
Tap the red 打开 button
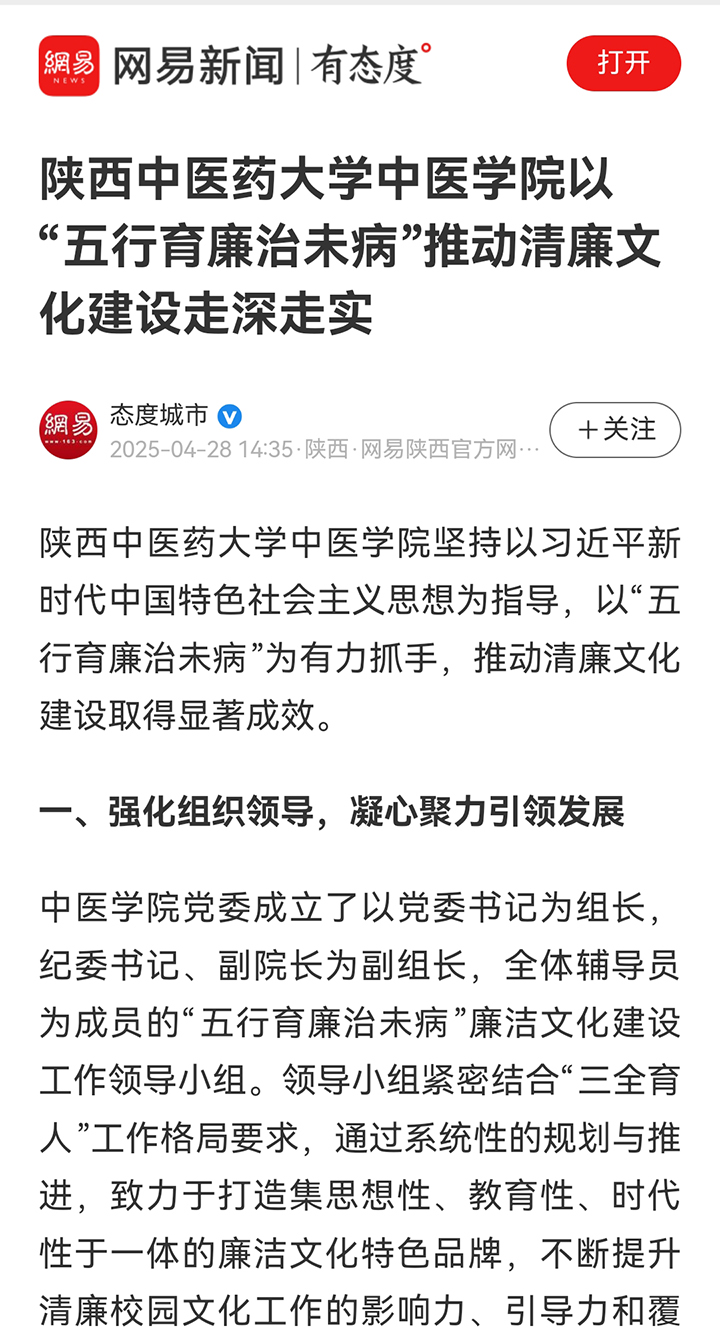tap(623, 64)
